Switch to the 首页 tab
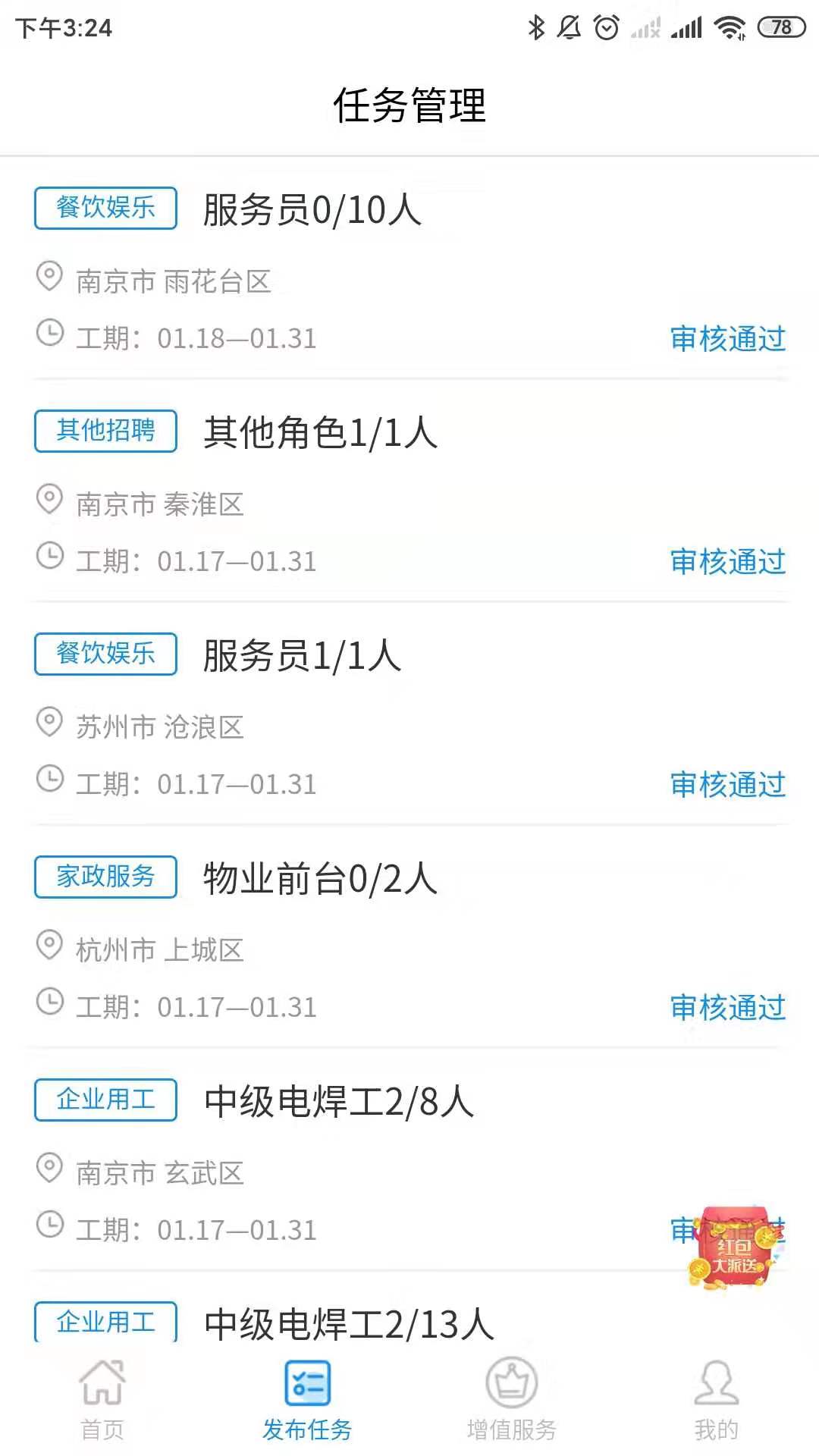 pos(102,1400)
